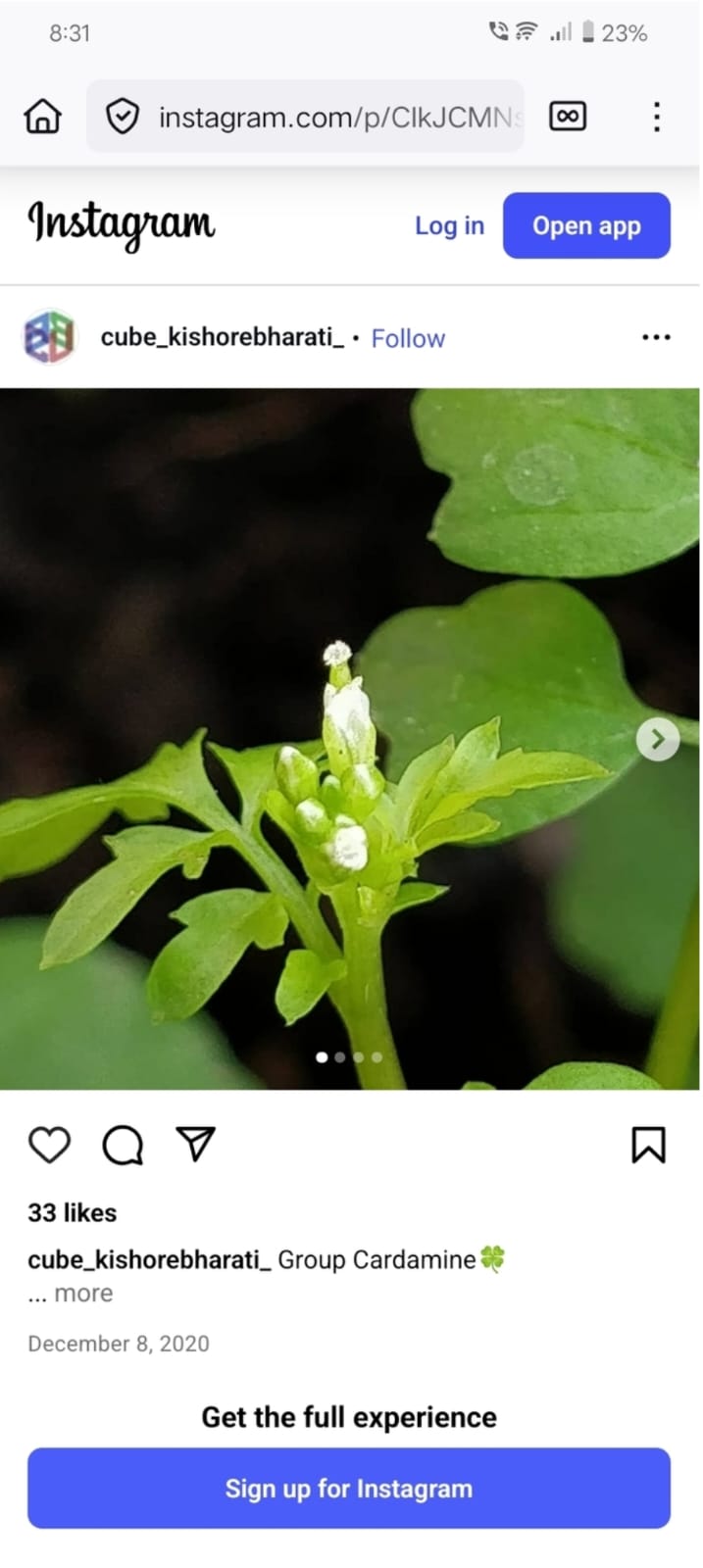Image resolution: width=703 pixels, height=1568 pixels.
Task: Save the post with bookmark icon
Action: coord(648,1144)
